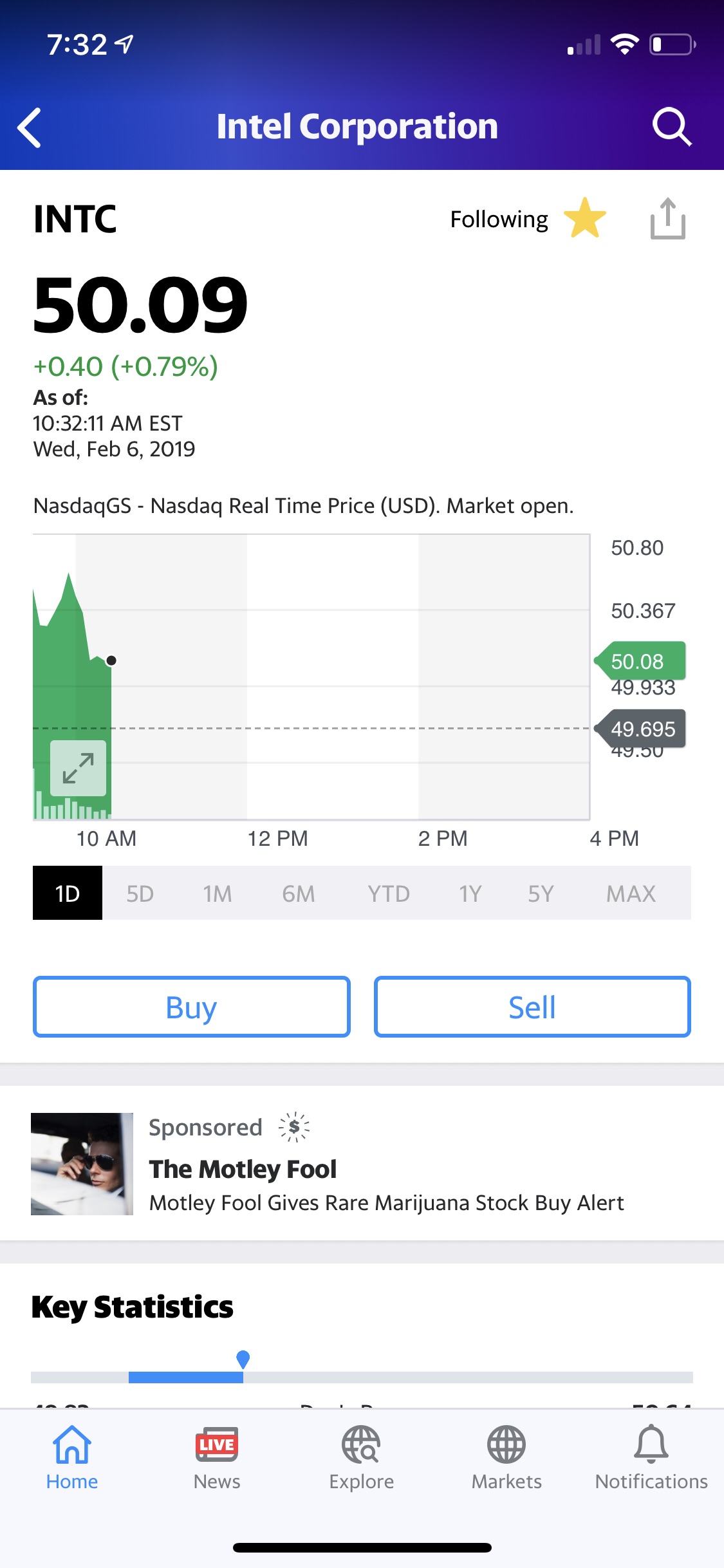Expand the chart to full screen

[x=78, y=768]
